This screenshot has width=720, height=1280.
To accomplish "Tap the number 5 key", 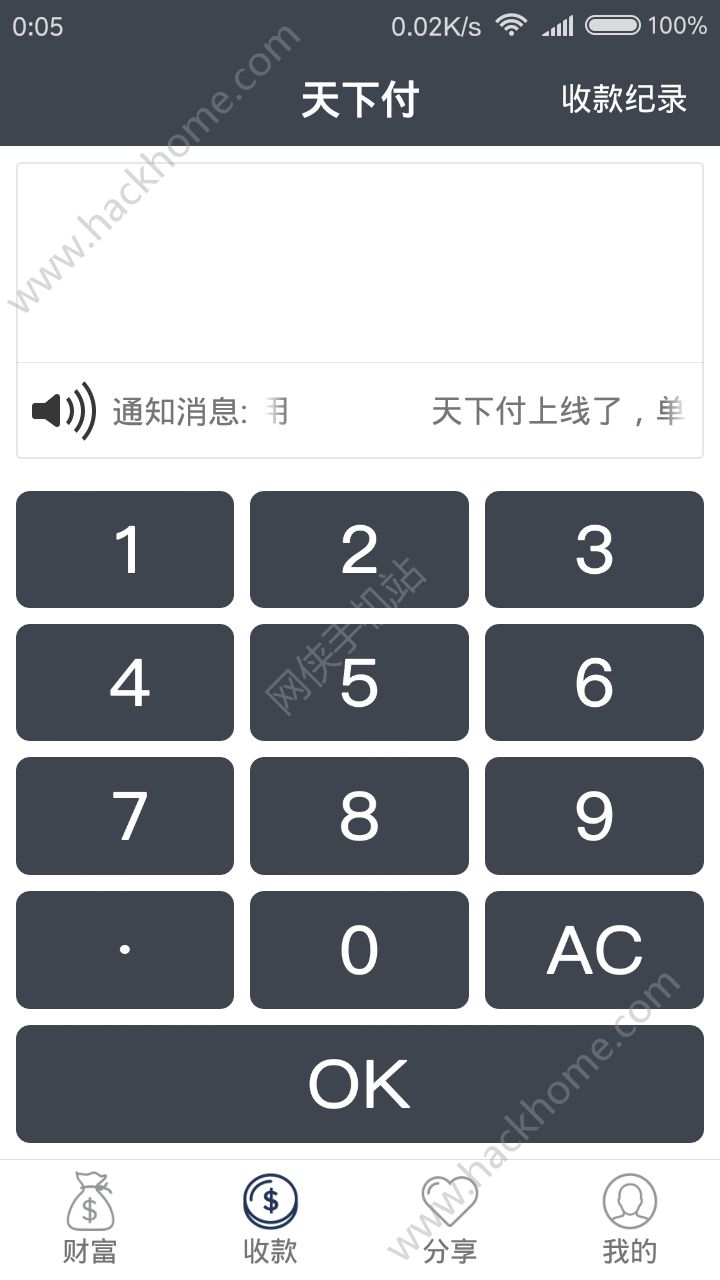I will [359, 683].
